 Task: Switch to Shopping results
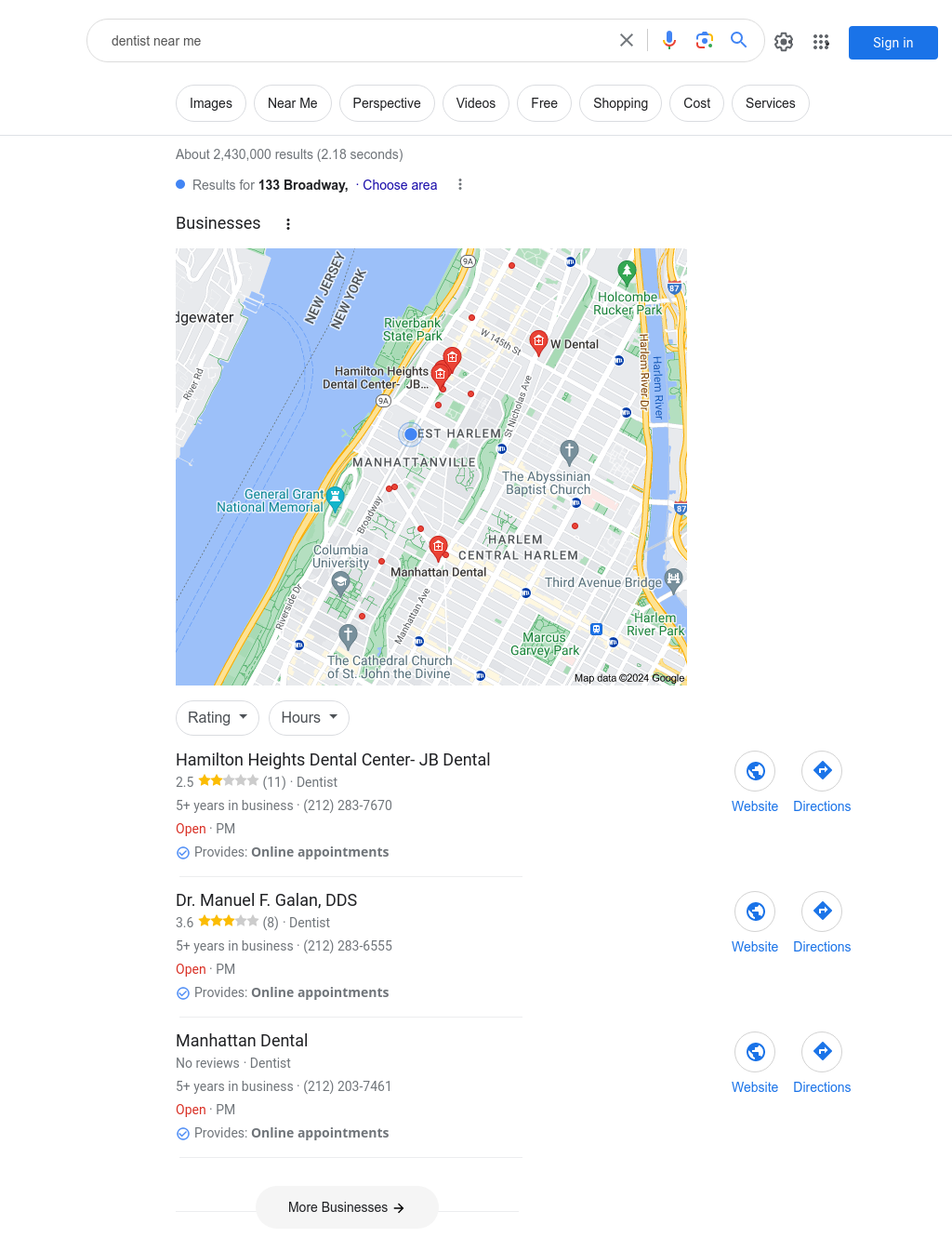[x=620, y=103]
